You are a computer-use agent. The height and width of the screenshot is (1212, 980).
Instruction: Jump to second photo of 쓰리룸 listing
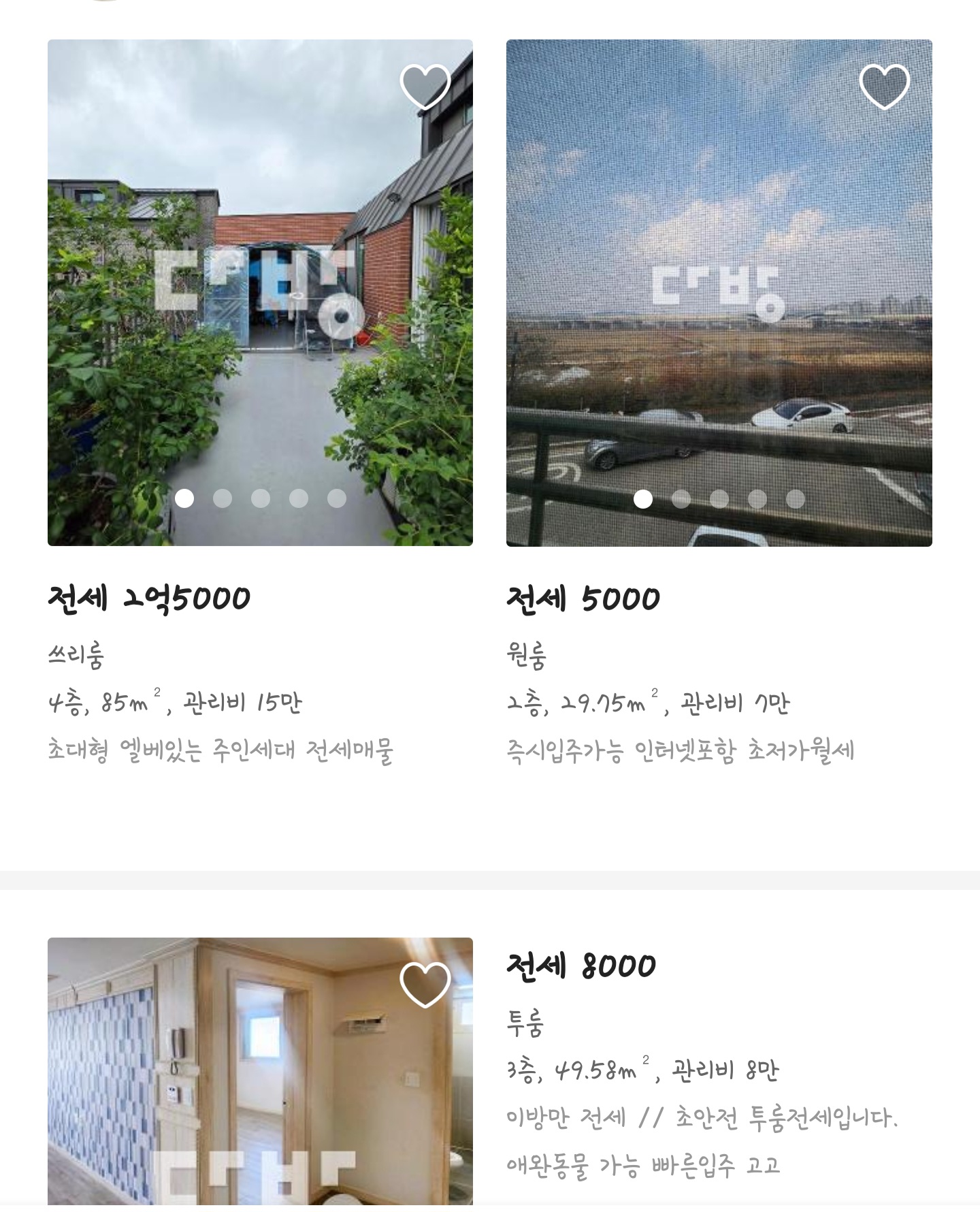click(x=223, y=498)
